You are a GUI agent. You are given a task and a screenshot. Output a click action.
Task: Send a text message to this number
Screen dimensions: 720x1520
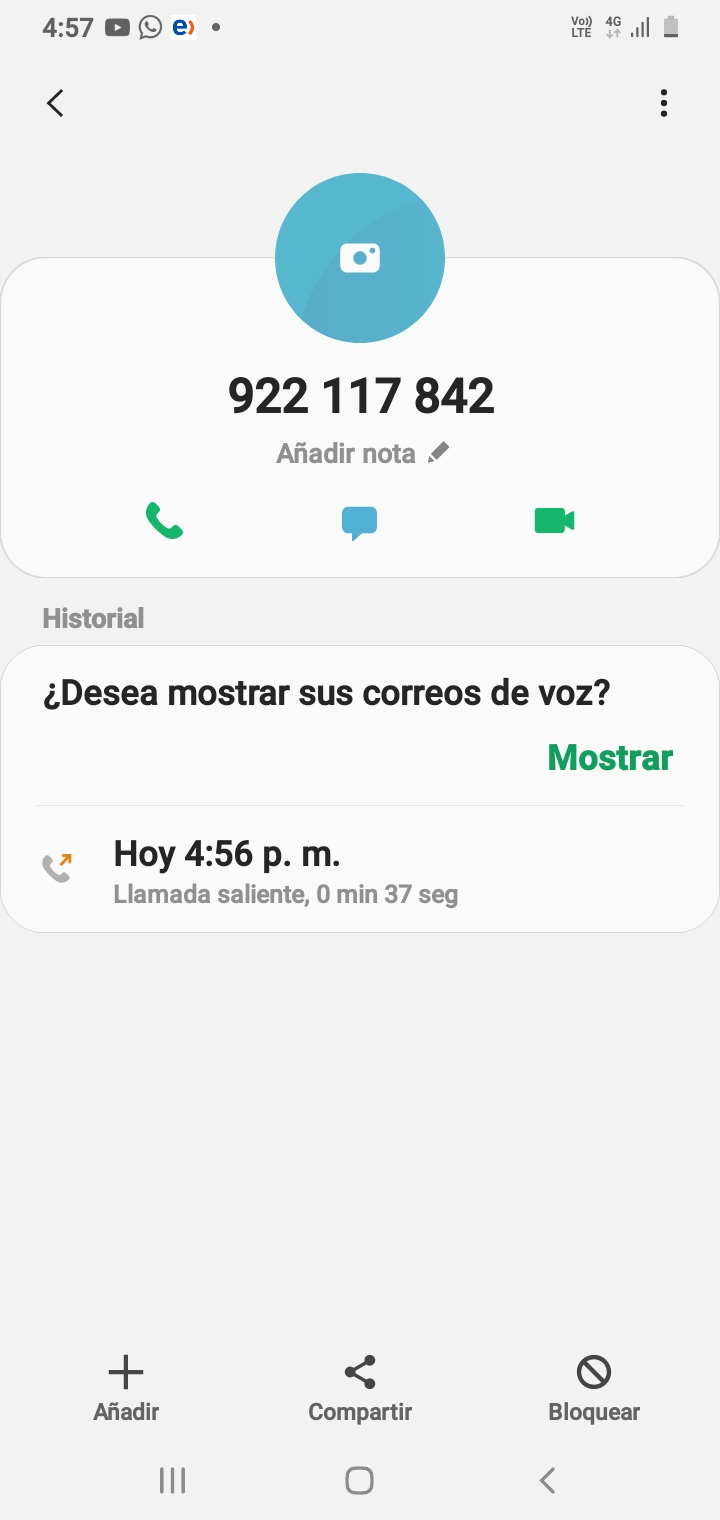[x=360, y=522]
